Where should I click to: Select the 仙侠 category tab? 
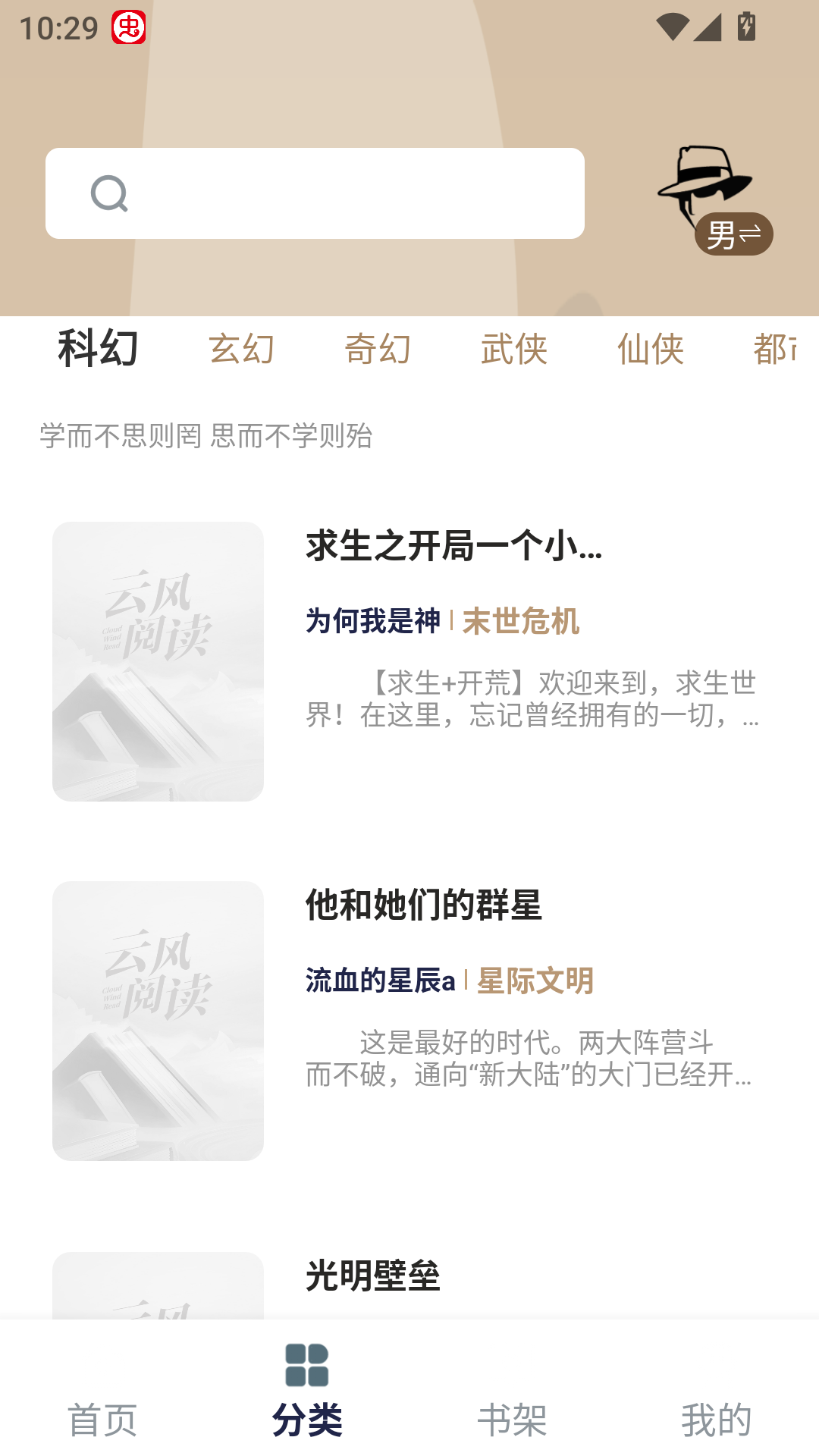[651, 349]
